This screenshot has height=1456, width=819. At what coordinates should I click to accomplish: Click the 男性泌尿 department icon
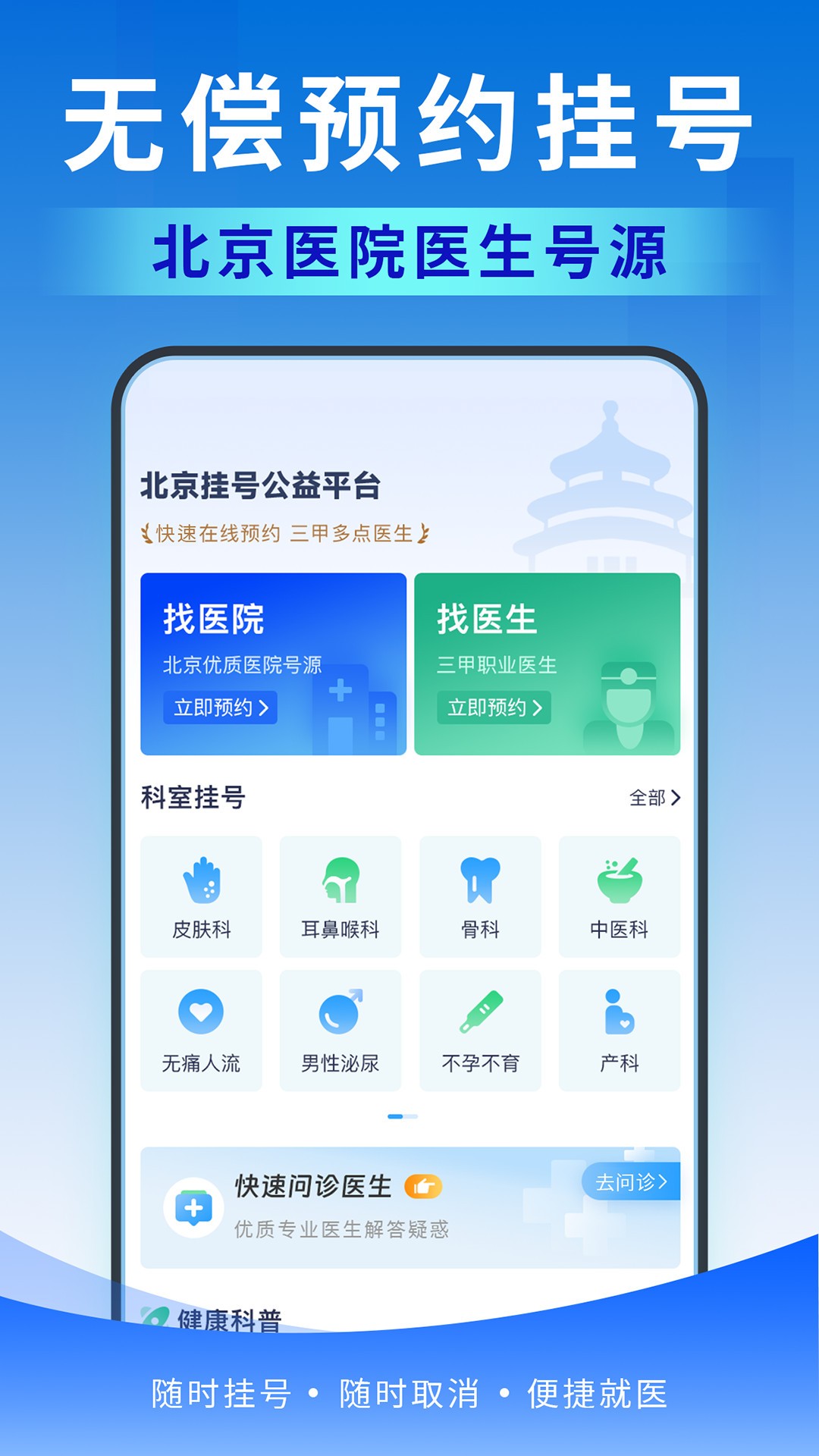340,1012
